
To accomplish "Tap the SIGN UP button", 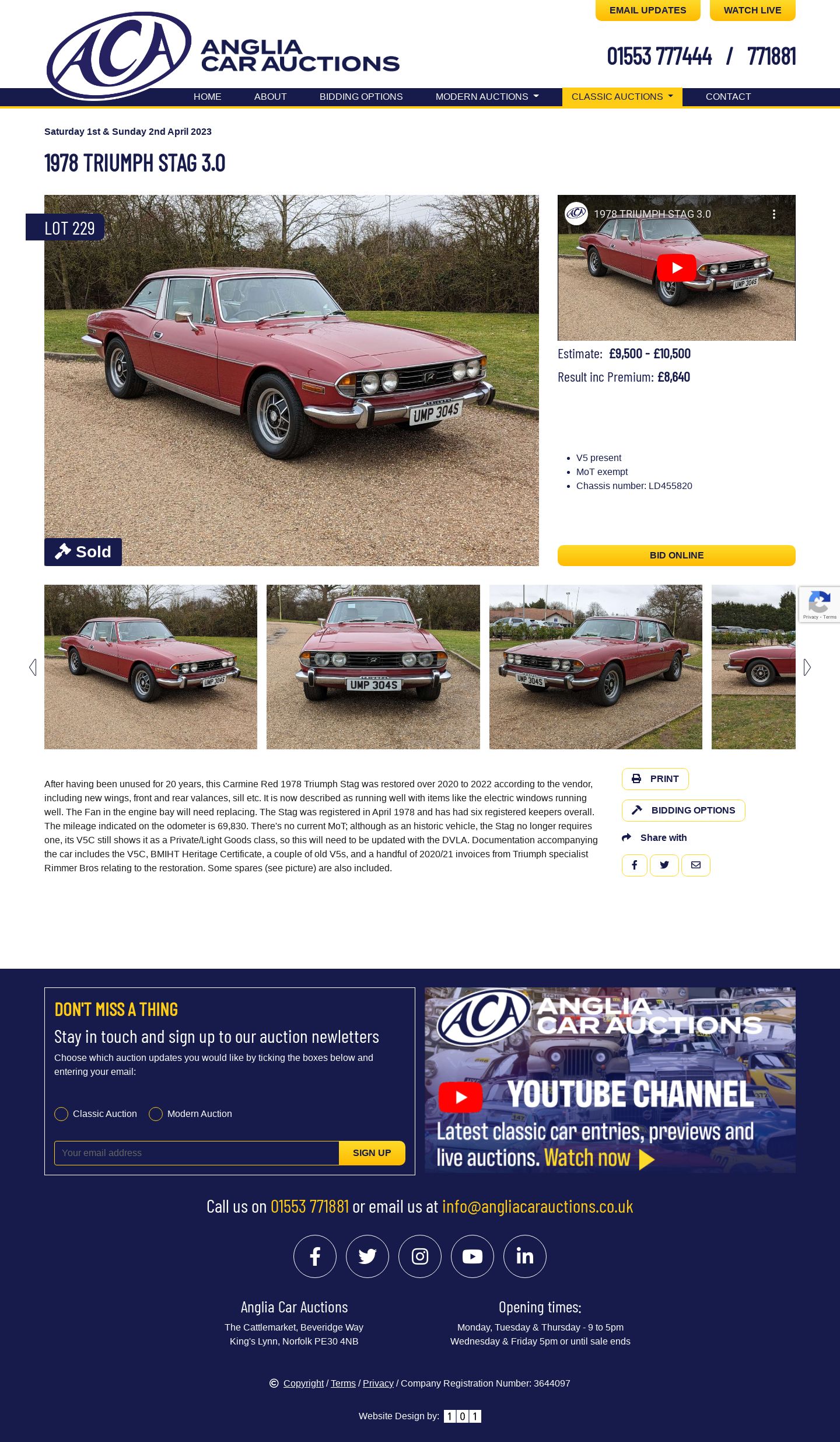I will click(372, 1153).
